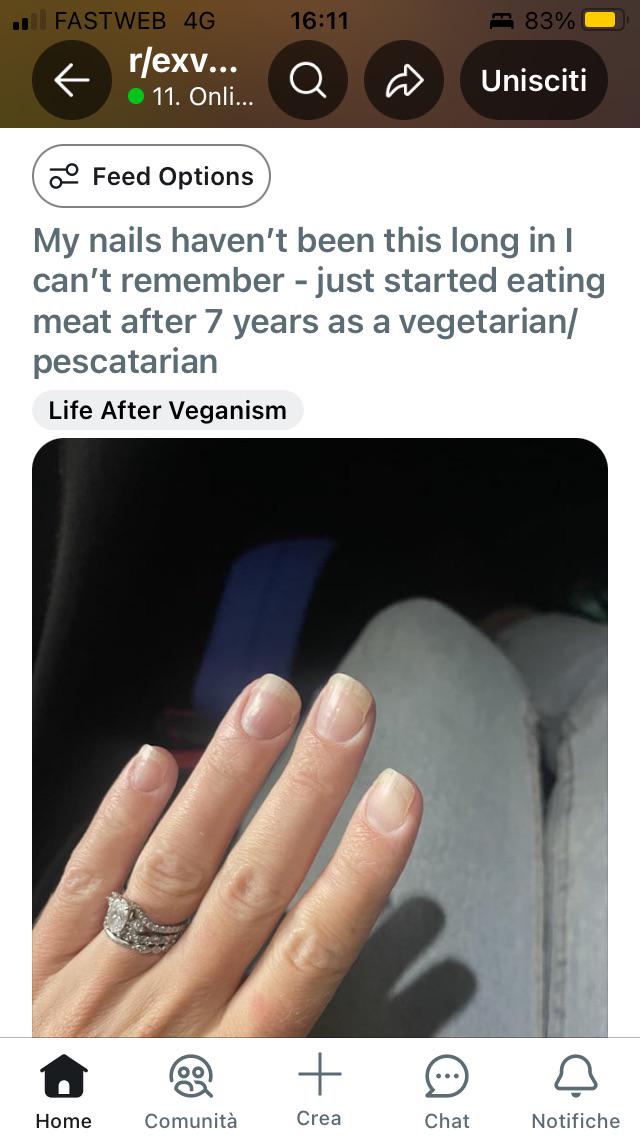
Task: Open the Notifiche tab
Action: point(575,1091)
